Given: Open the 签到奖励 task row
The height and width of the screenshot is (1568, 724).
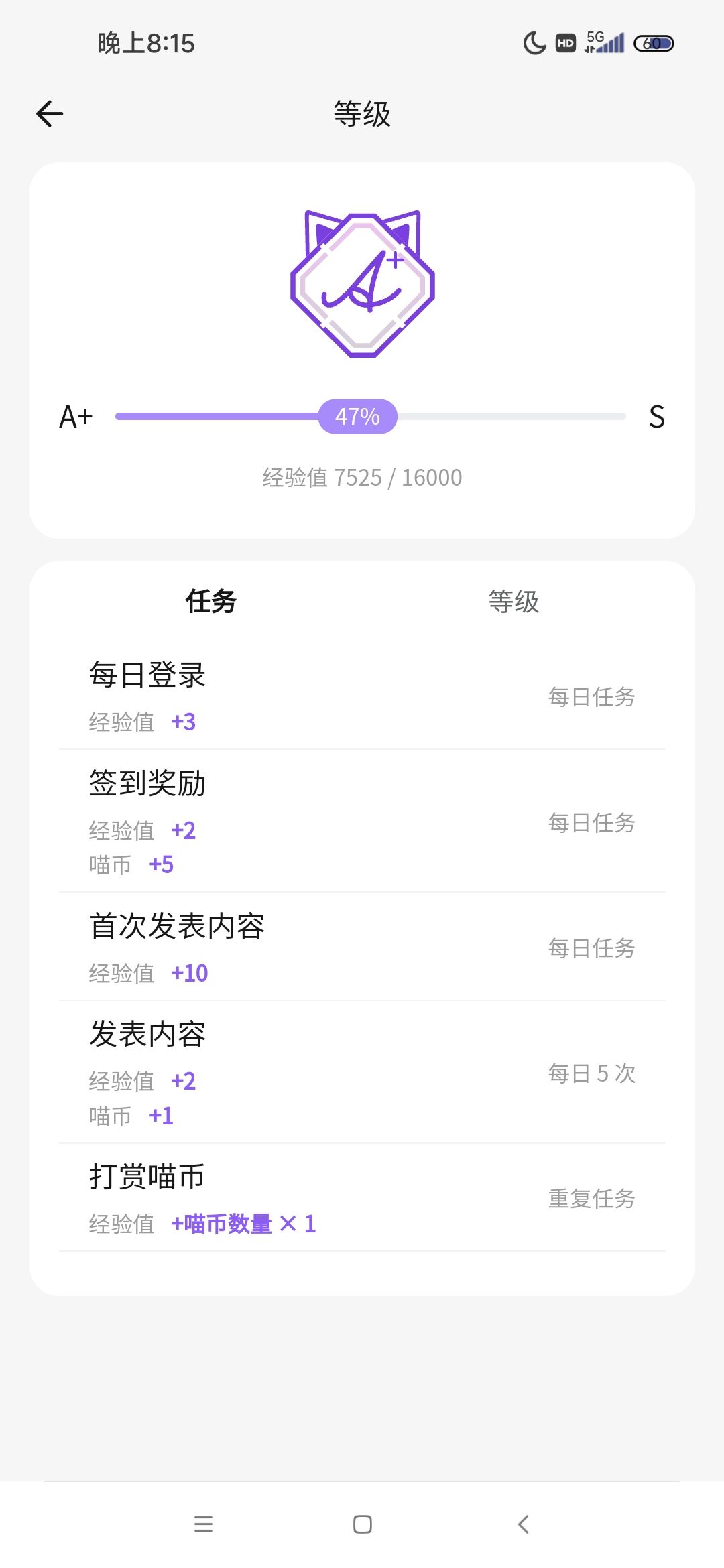Looking at the screenshot, I should [362, 822].
